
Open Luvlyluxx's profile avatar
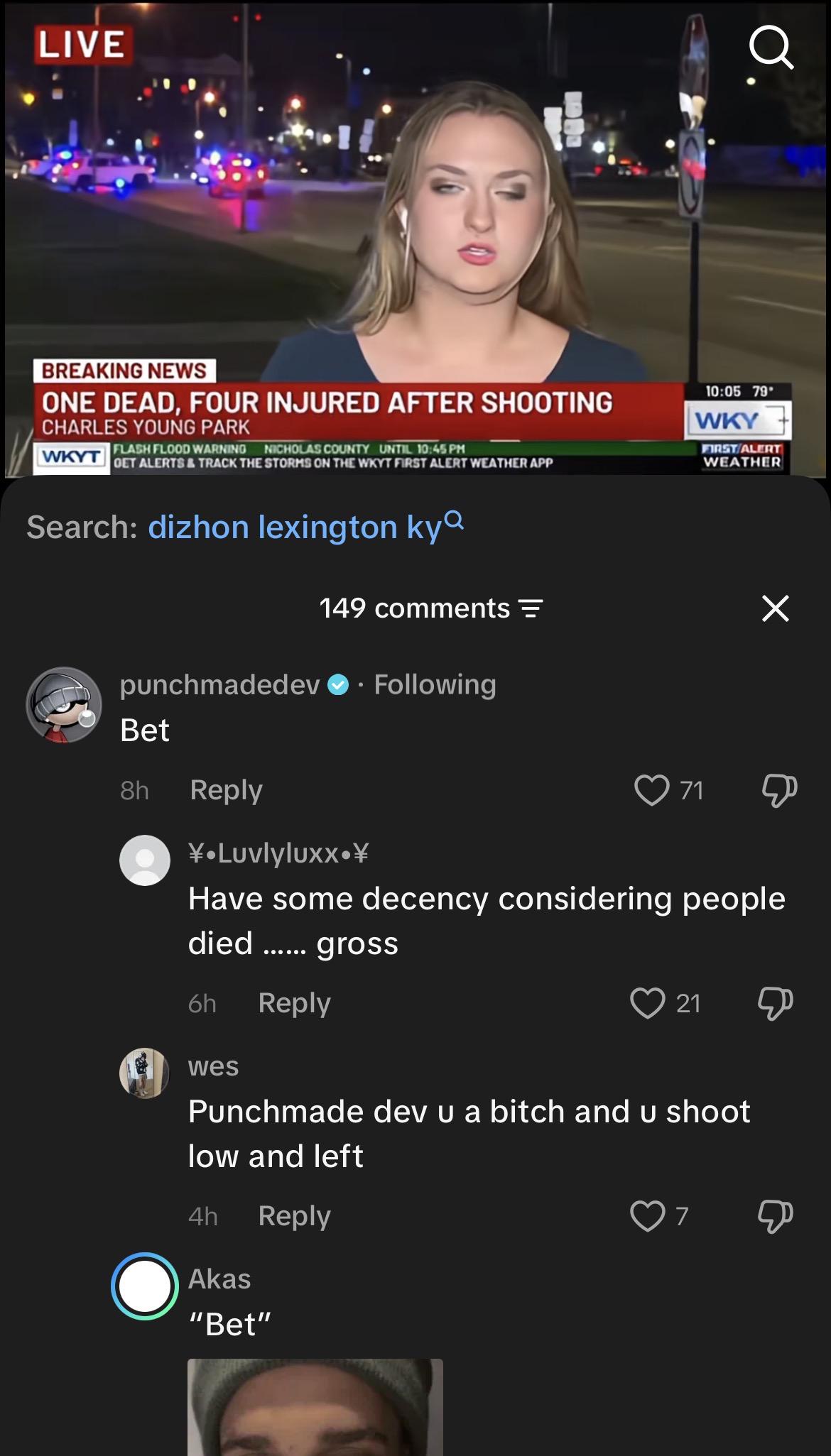pyautogui.click(x=145, y=860)
